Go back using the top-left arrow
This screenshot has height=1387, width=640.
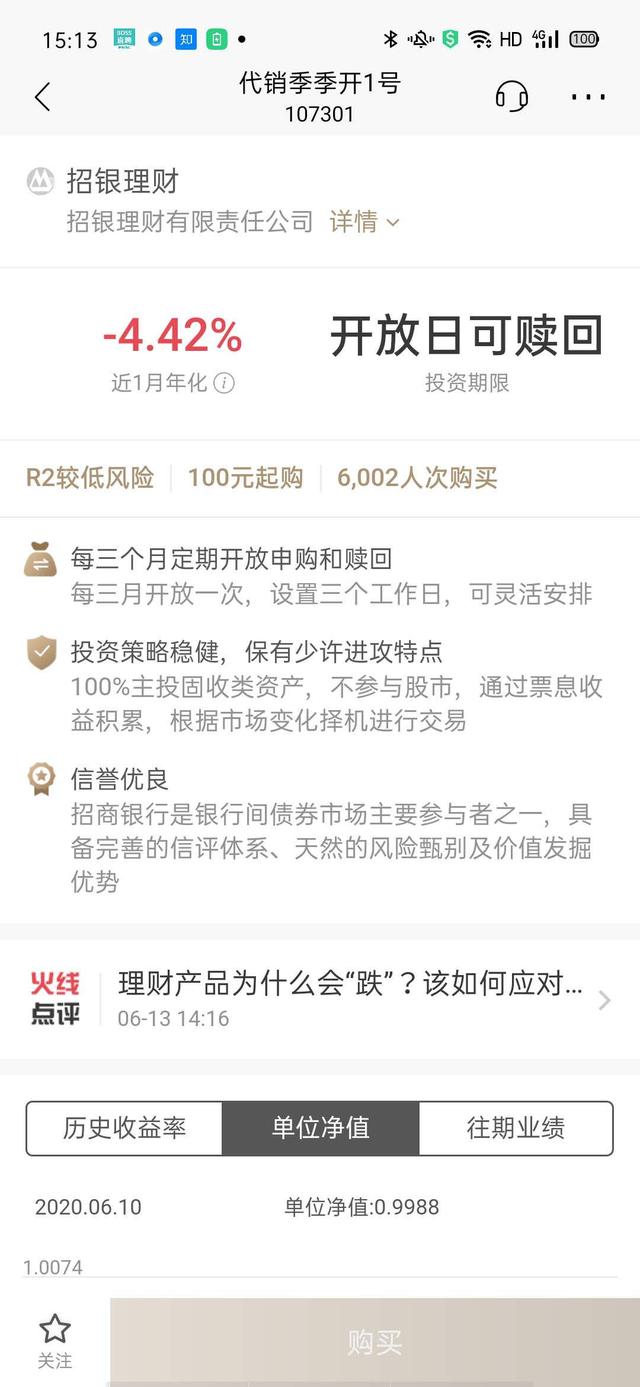click(42, 97)
